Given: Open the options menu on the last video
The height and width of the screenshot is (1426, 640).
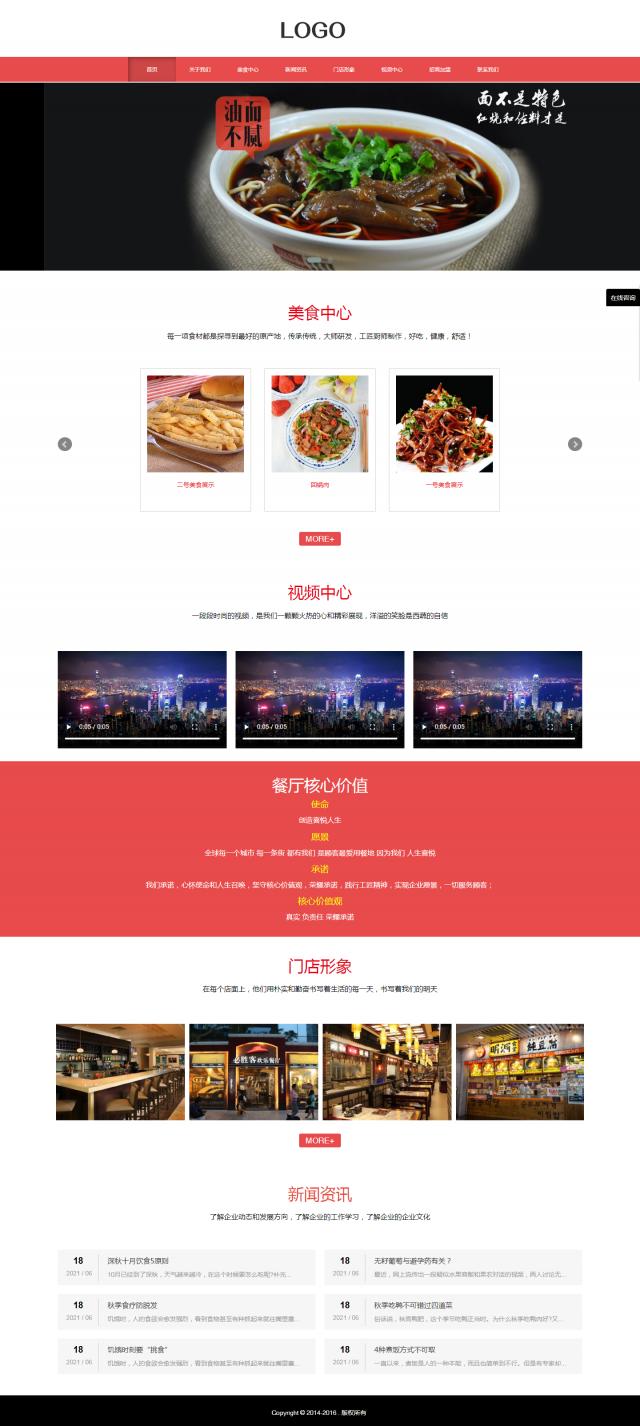Looking at the screenshot, I should 572,727.
